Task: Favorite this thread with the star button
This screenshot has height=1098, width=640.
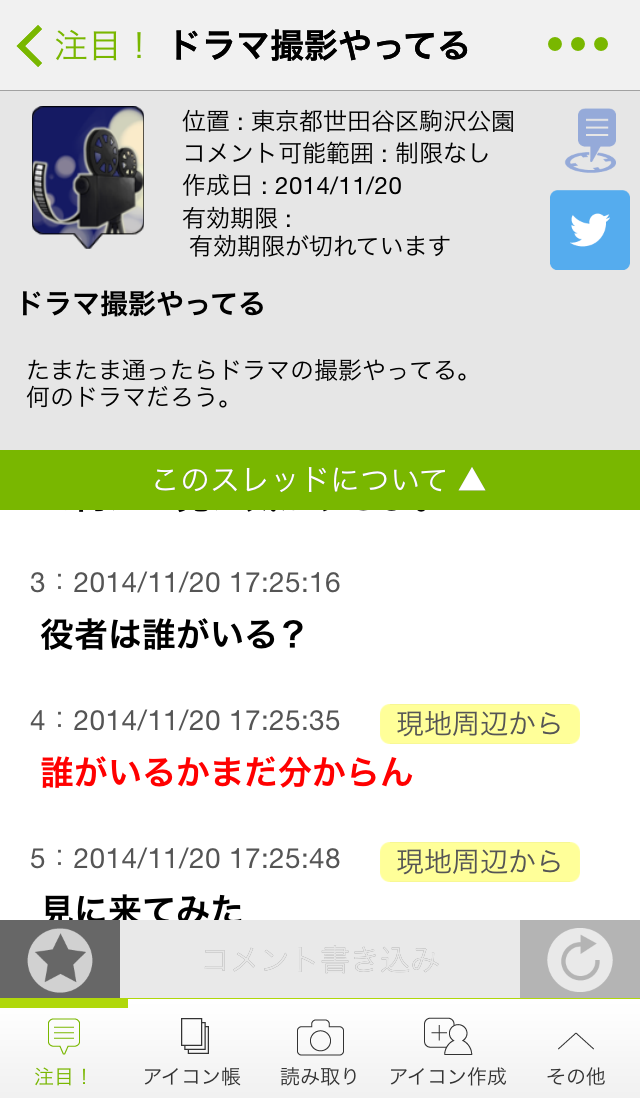Action: (x=60, y=960)
